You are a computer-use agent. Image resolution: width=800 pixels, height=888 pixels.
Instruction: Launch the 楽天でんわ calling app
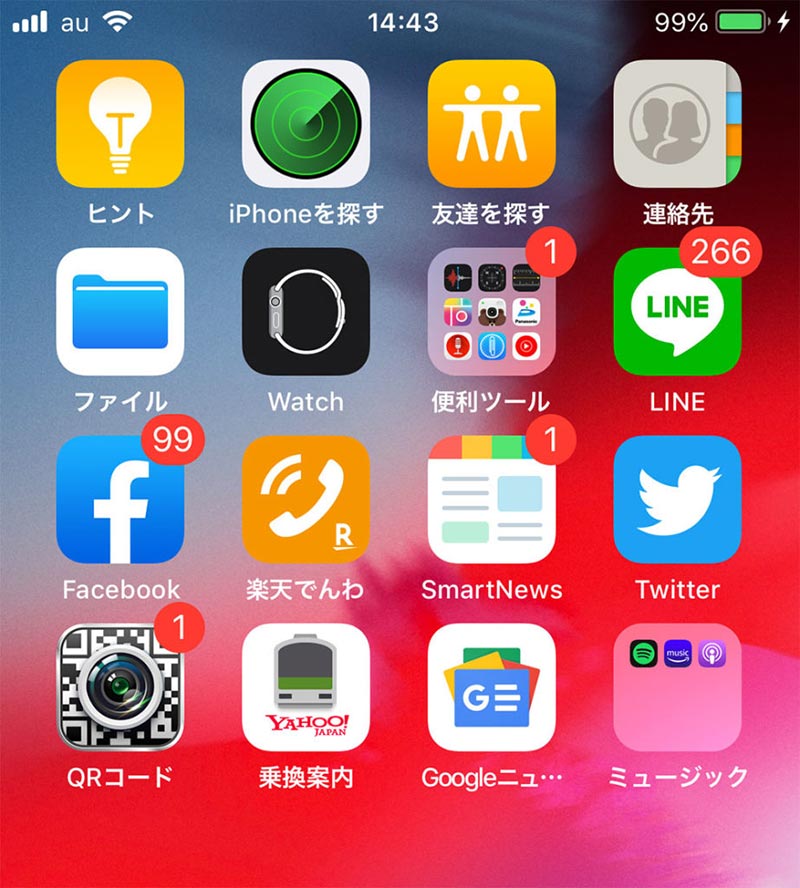(306, 500)
